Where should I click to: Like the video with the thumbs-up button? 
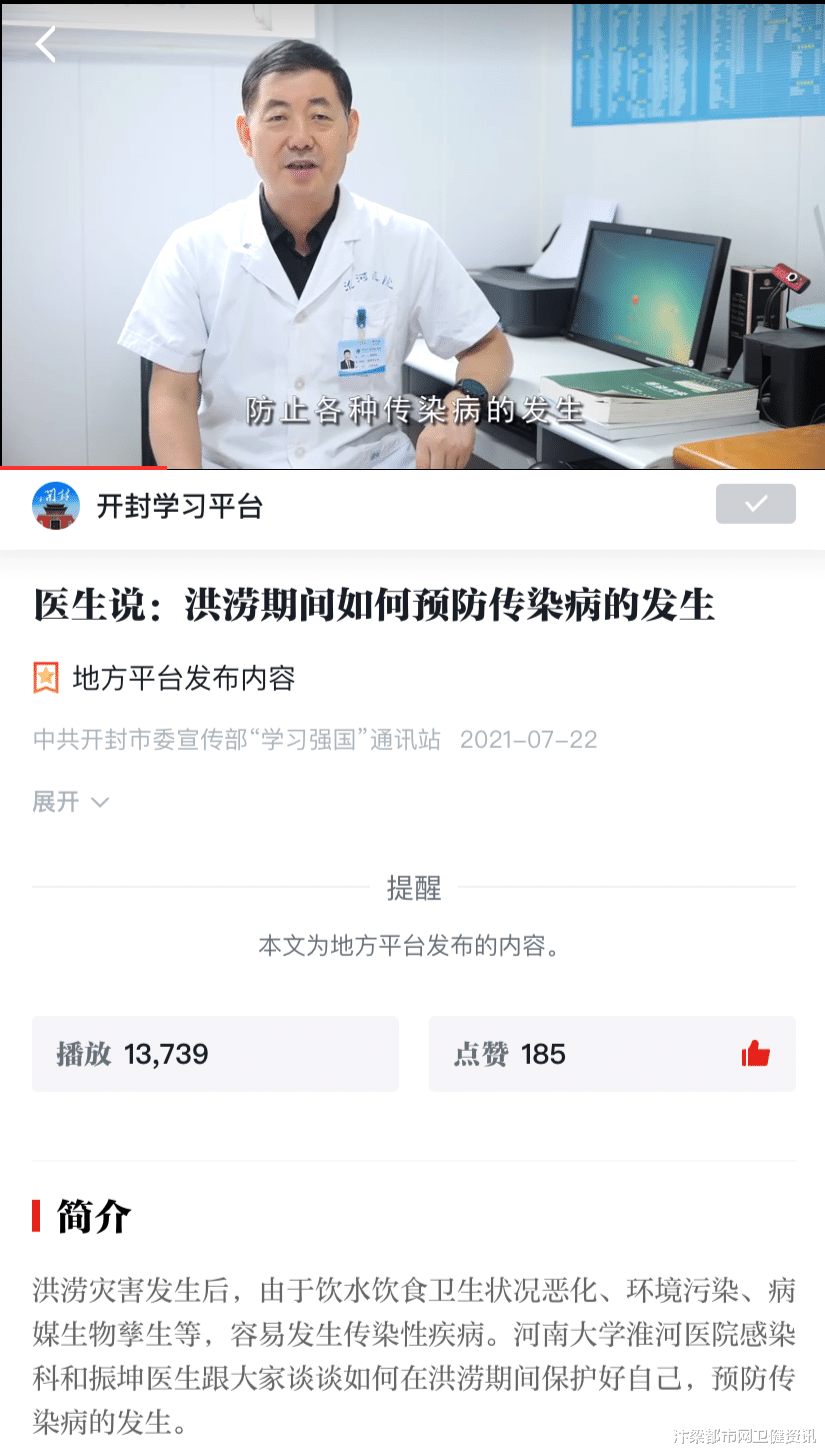point(755,1054)
